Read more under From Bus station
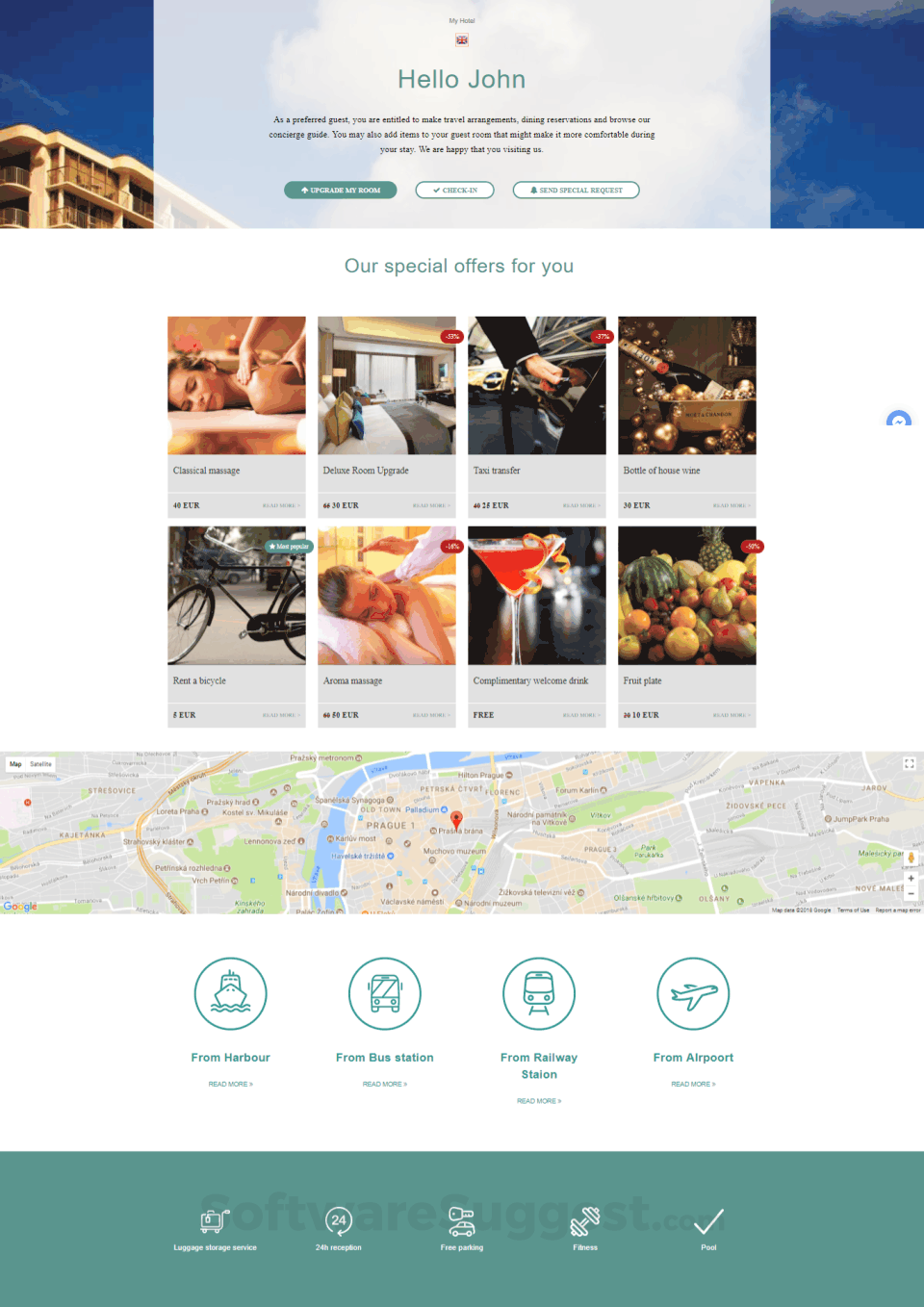 [384, 1084]
